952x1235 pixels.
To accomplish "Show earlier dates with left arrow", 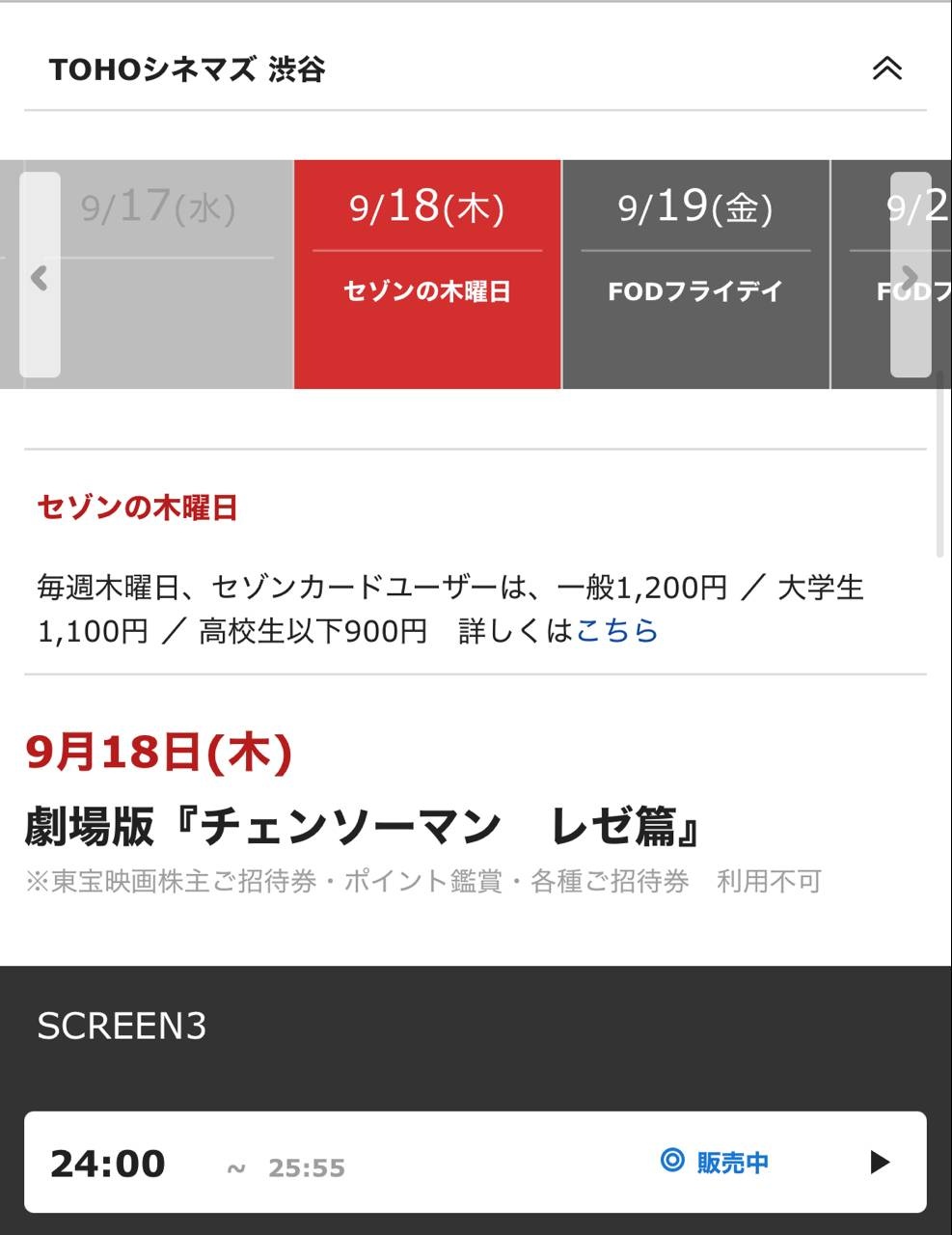I will 40,277.
